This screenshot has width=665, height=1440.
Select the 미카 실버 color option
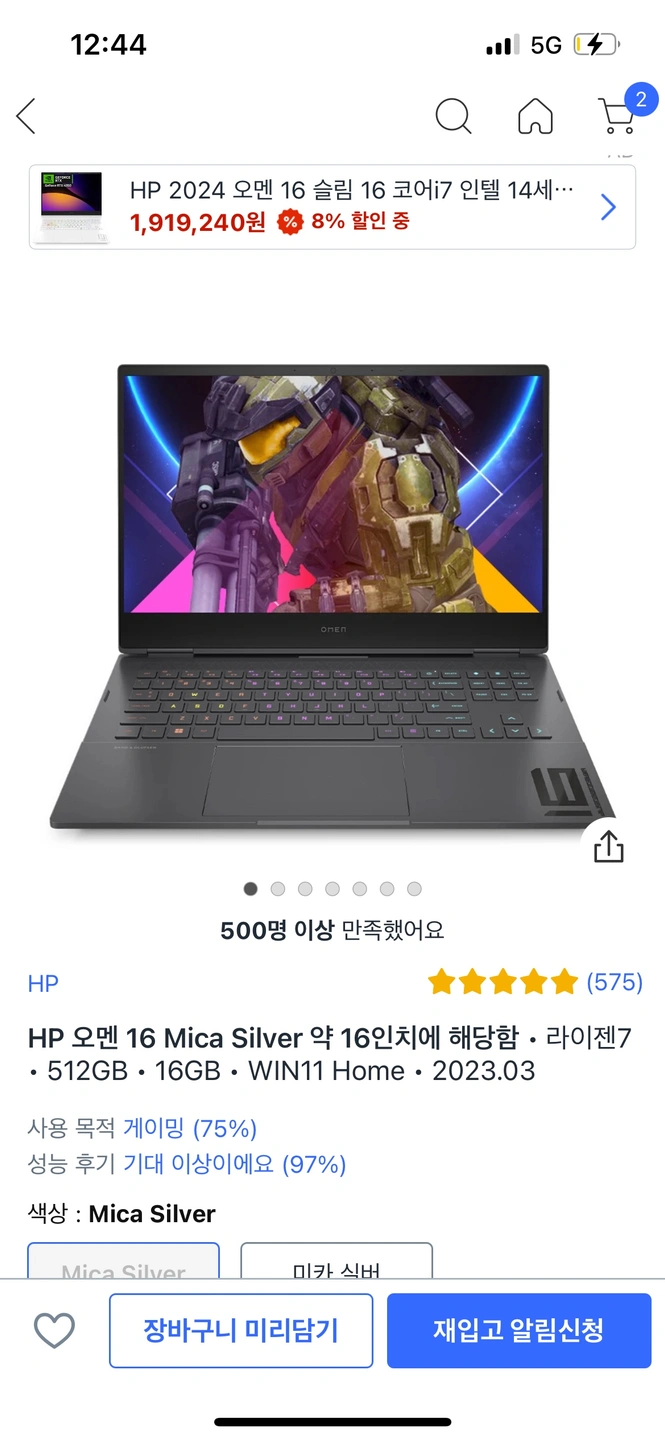(336, 1262)
